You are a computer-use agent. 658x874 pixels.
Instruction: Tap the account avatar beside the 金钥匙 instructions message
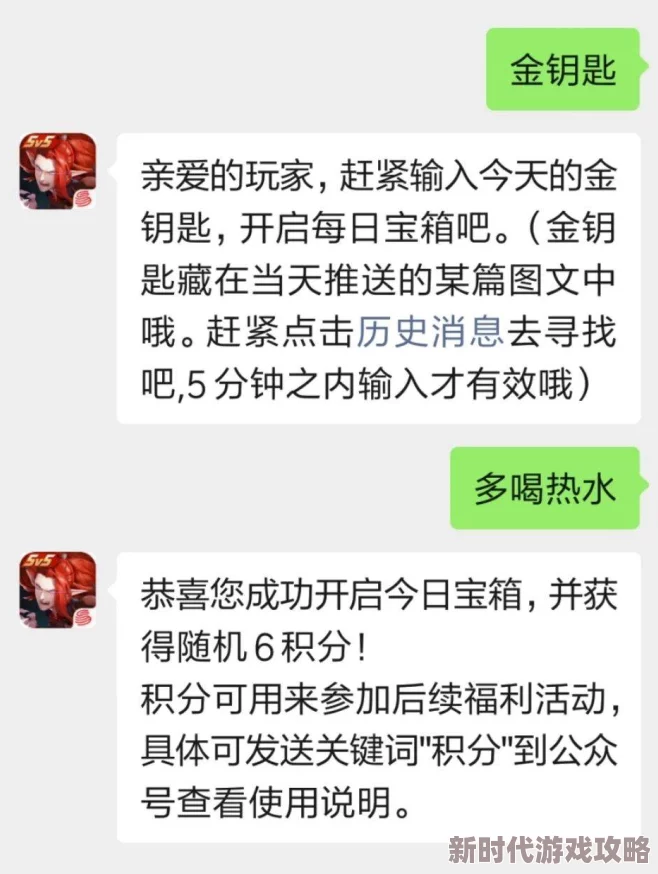coord(57,171)
